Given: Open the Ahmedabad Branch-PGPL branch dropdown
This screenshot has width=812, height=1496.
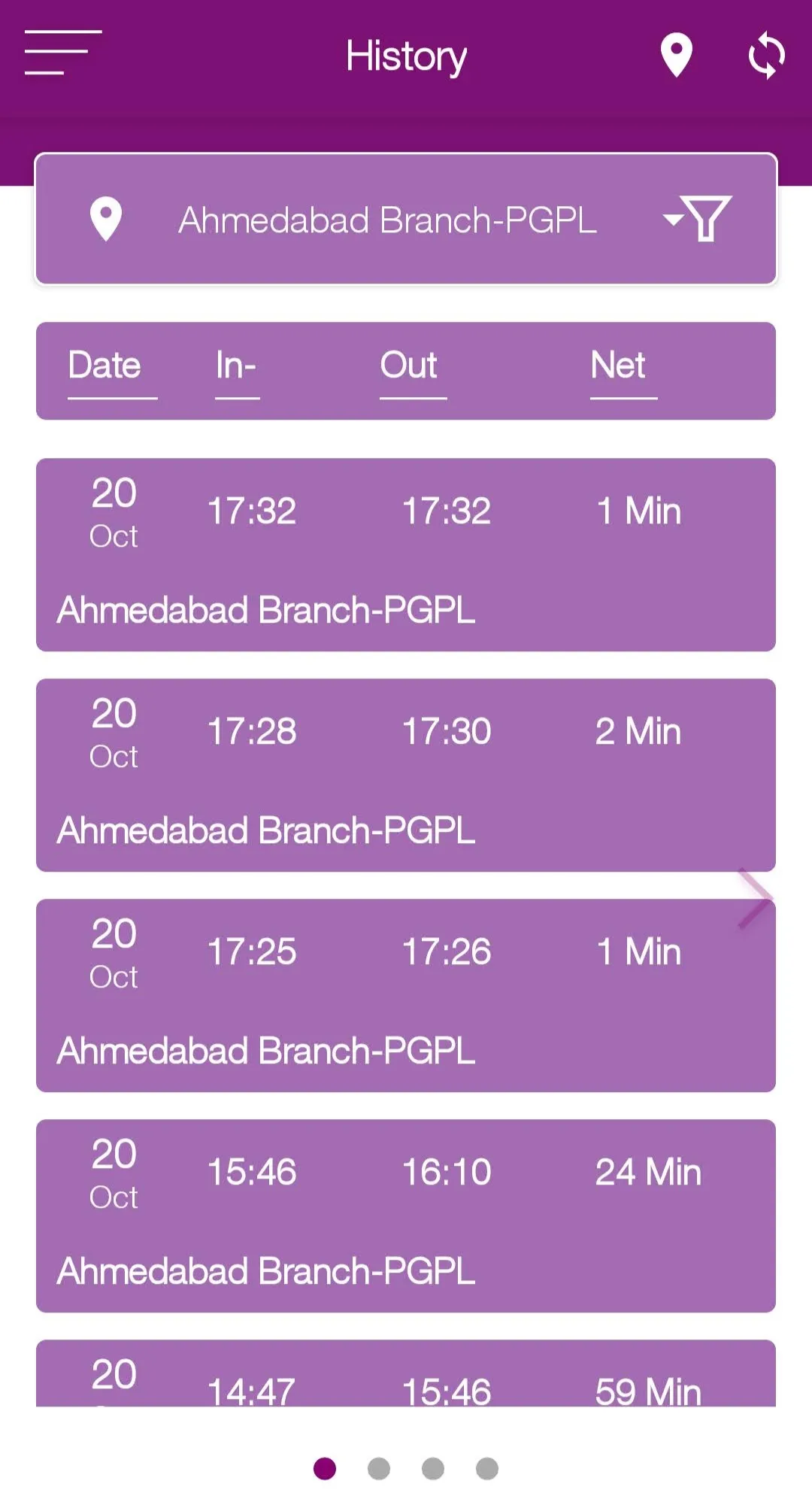Looking at the screenshot, I should pos(387,220).
